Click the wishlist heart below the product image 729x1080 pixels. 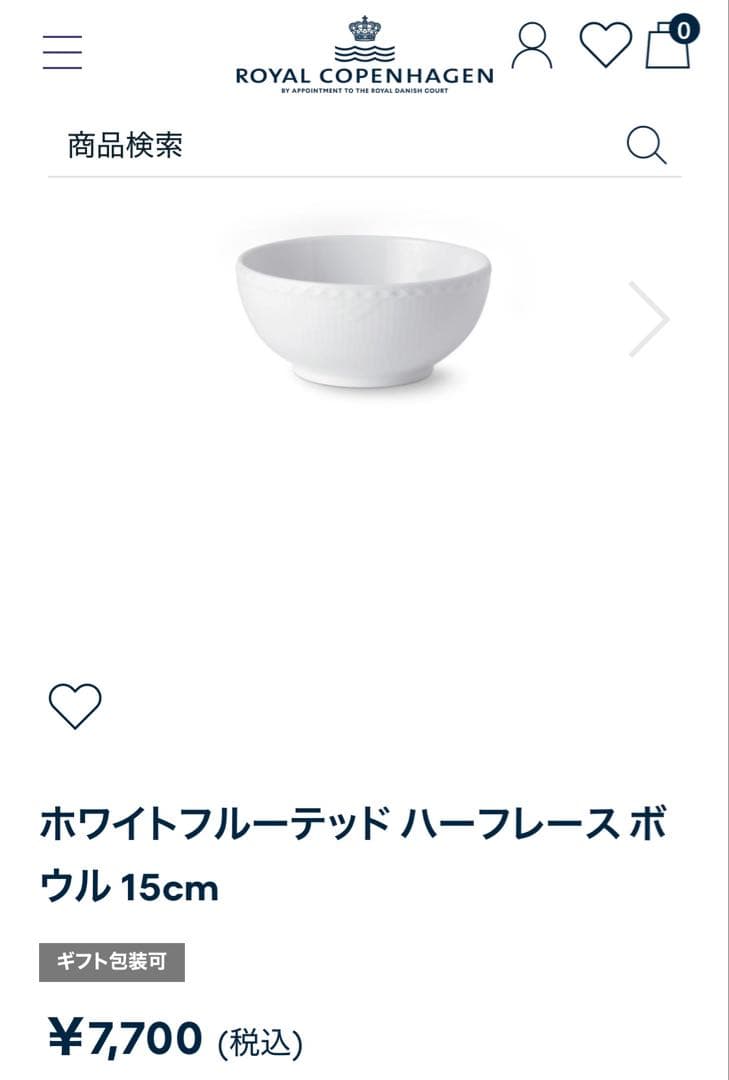click(76, 707)
